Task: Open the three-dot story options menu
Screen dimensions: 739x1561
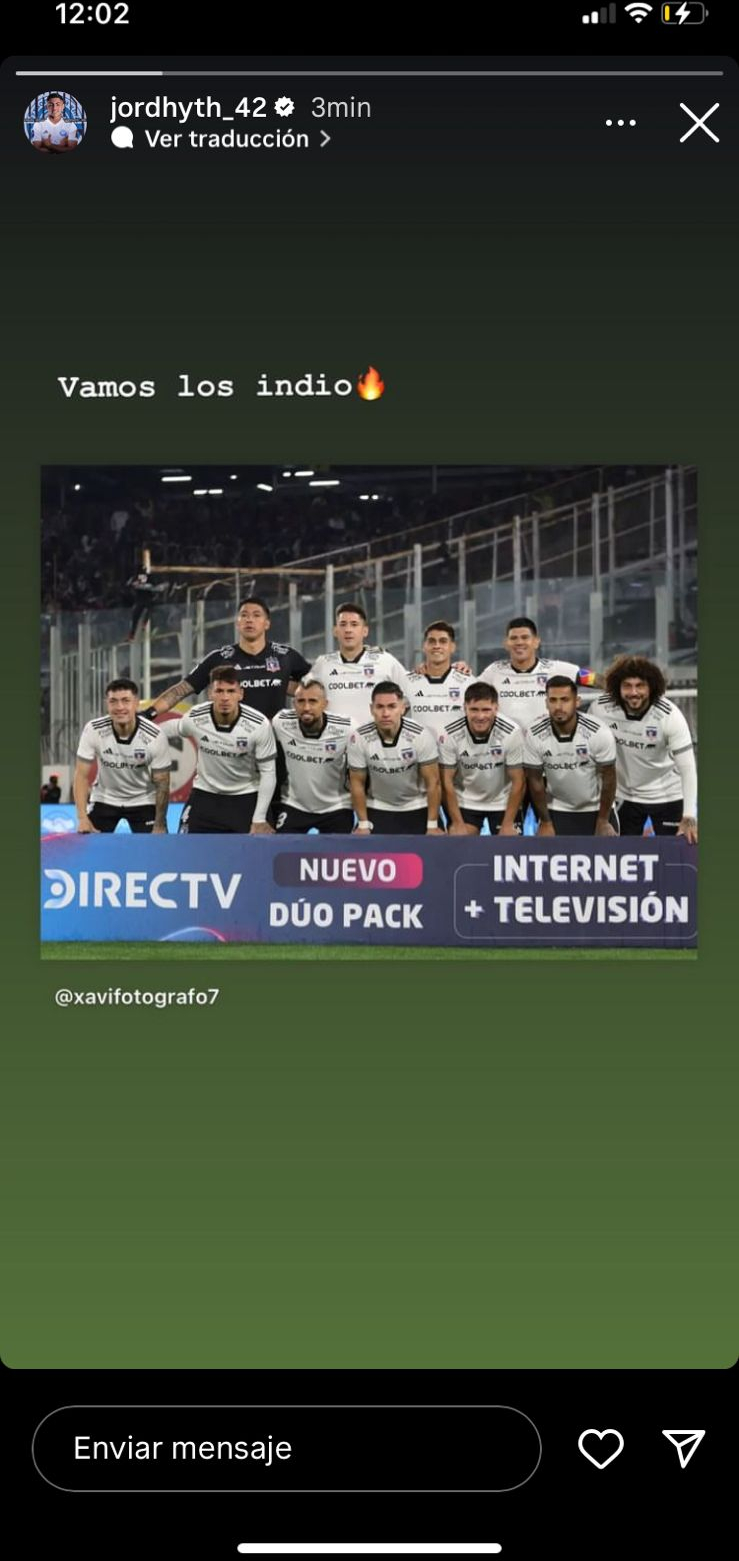Action: click(x=620, y=123)
